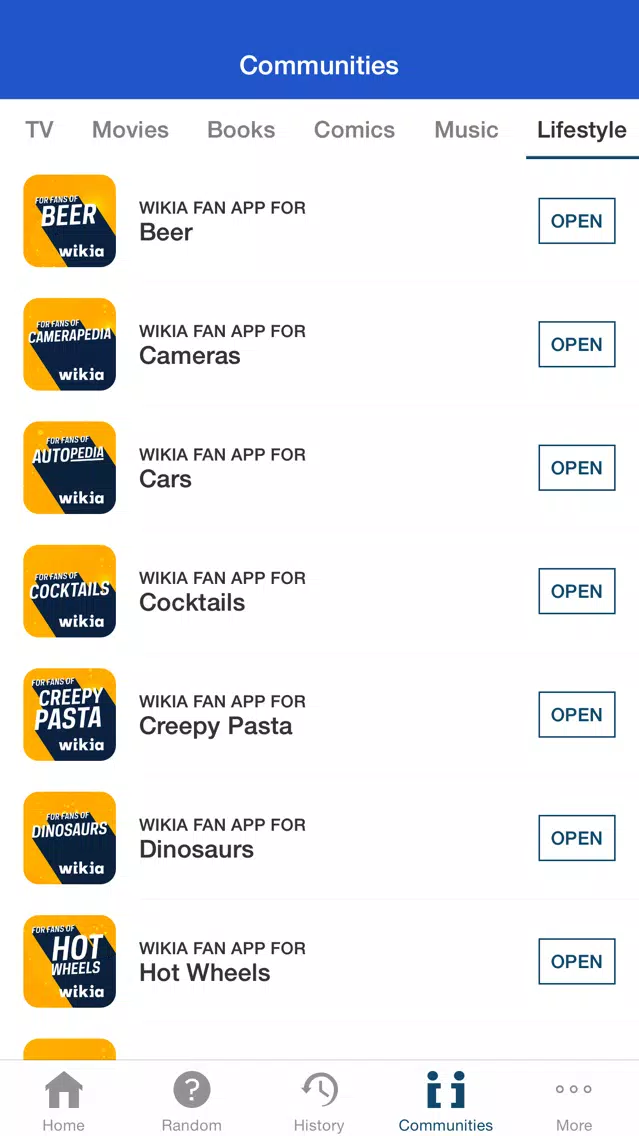Open a Random article
This screenshot has width=639, height=1136.
pos(191,1100)
